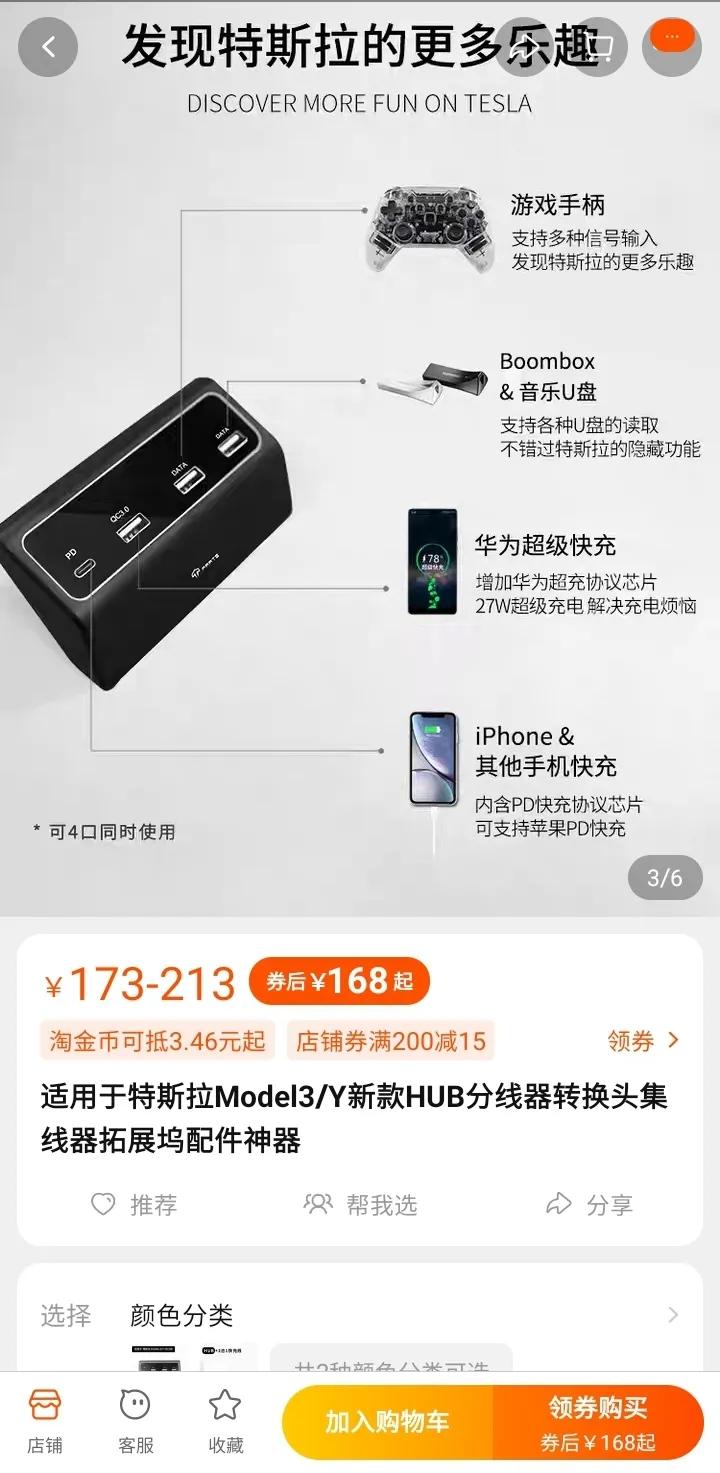Viewport: 720px width, 1473px height.
Task: Open the shopping cart icon at top
Action: point(599,46)
